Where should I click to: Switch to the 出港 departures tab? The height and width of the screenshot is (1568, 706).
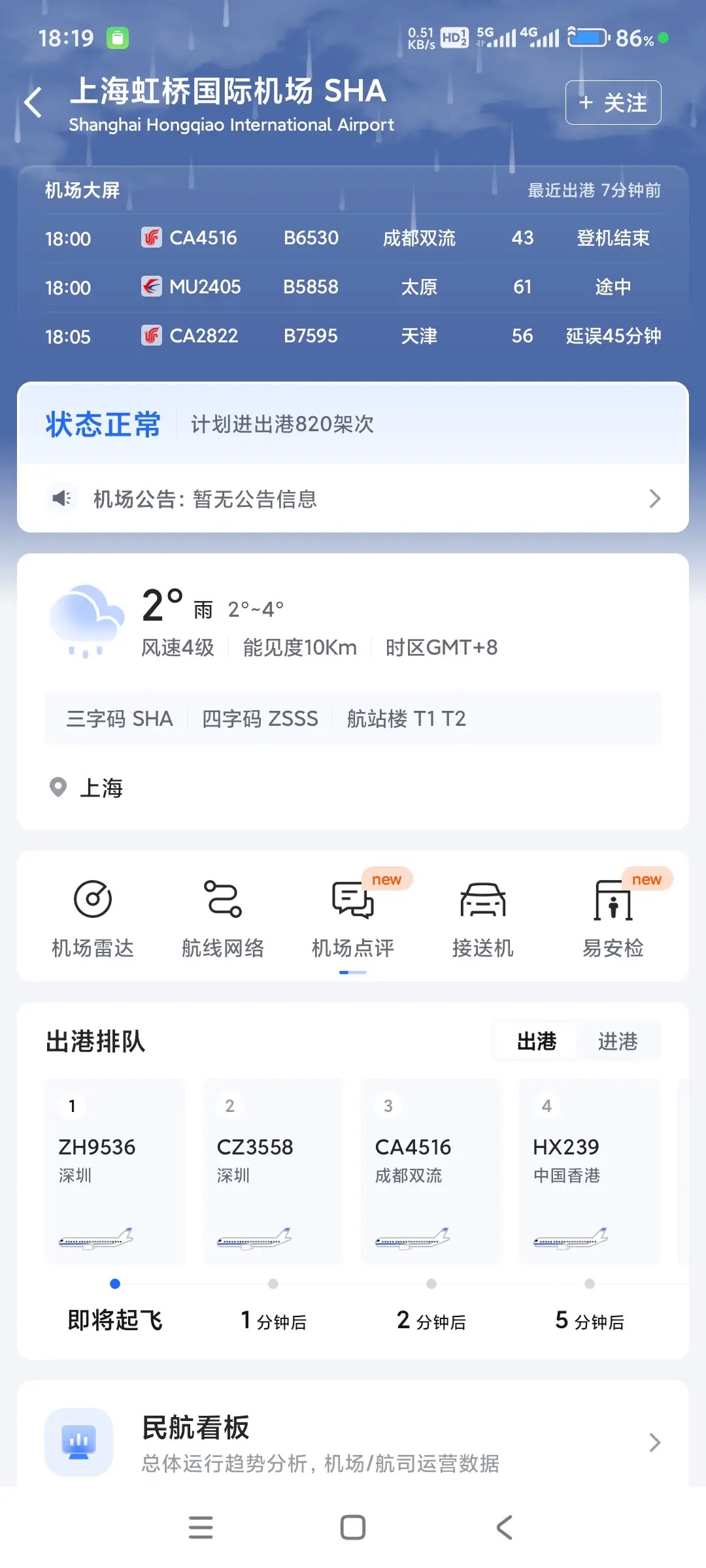pyautogui.click(x=537, y=1041)
